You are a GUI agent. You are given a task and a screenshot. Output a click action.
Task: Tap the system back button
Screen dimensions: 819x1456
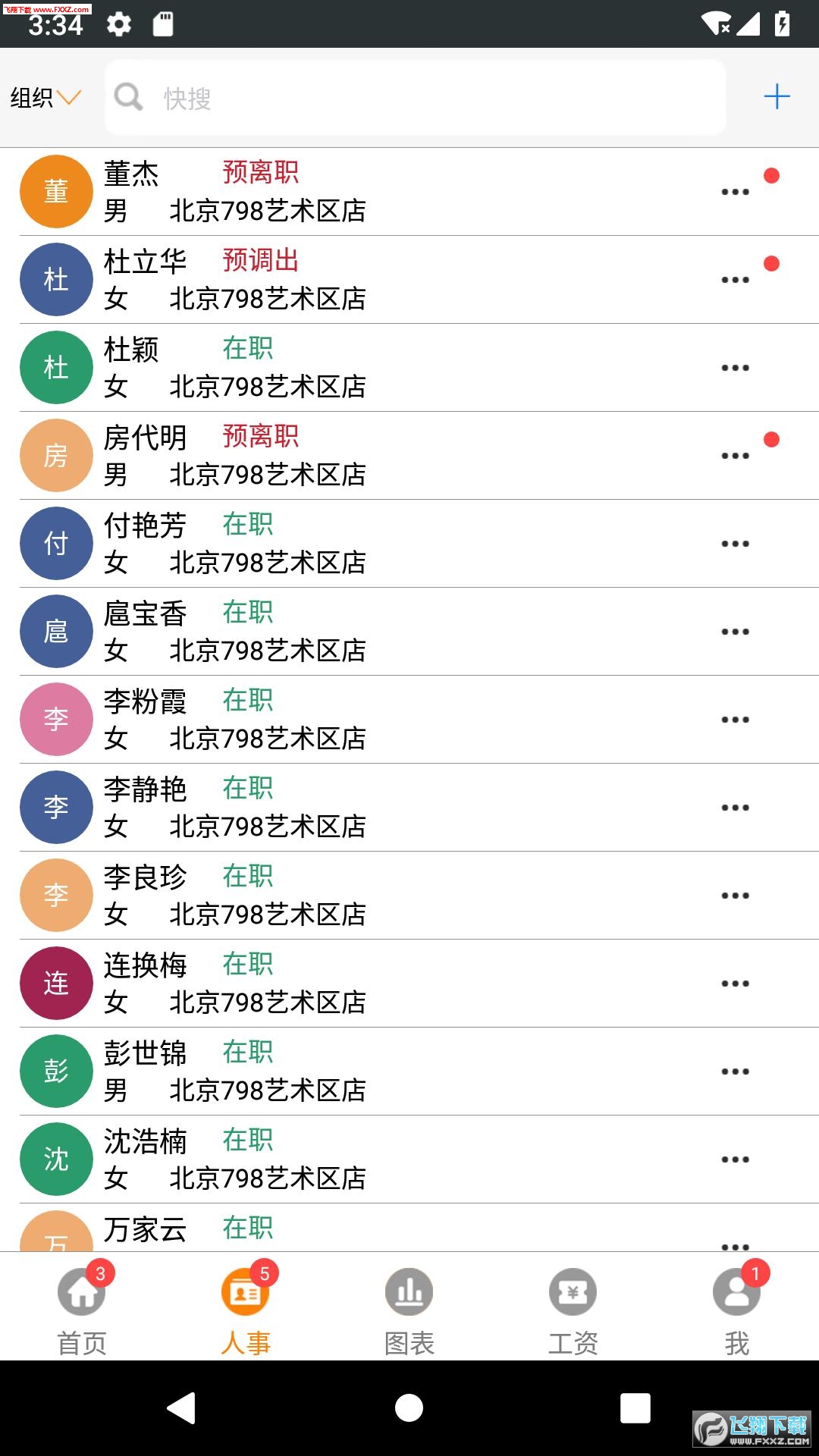(182, 1408)
